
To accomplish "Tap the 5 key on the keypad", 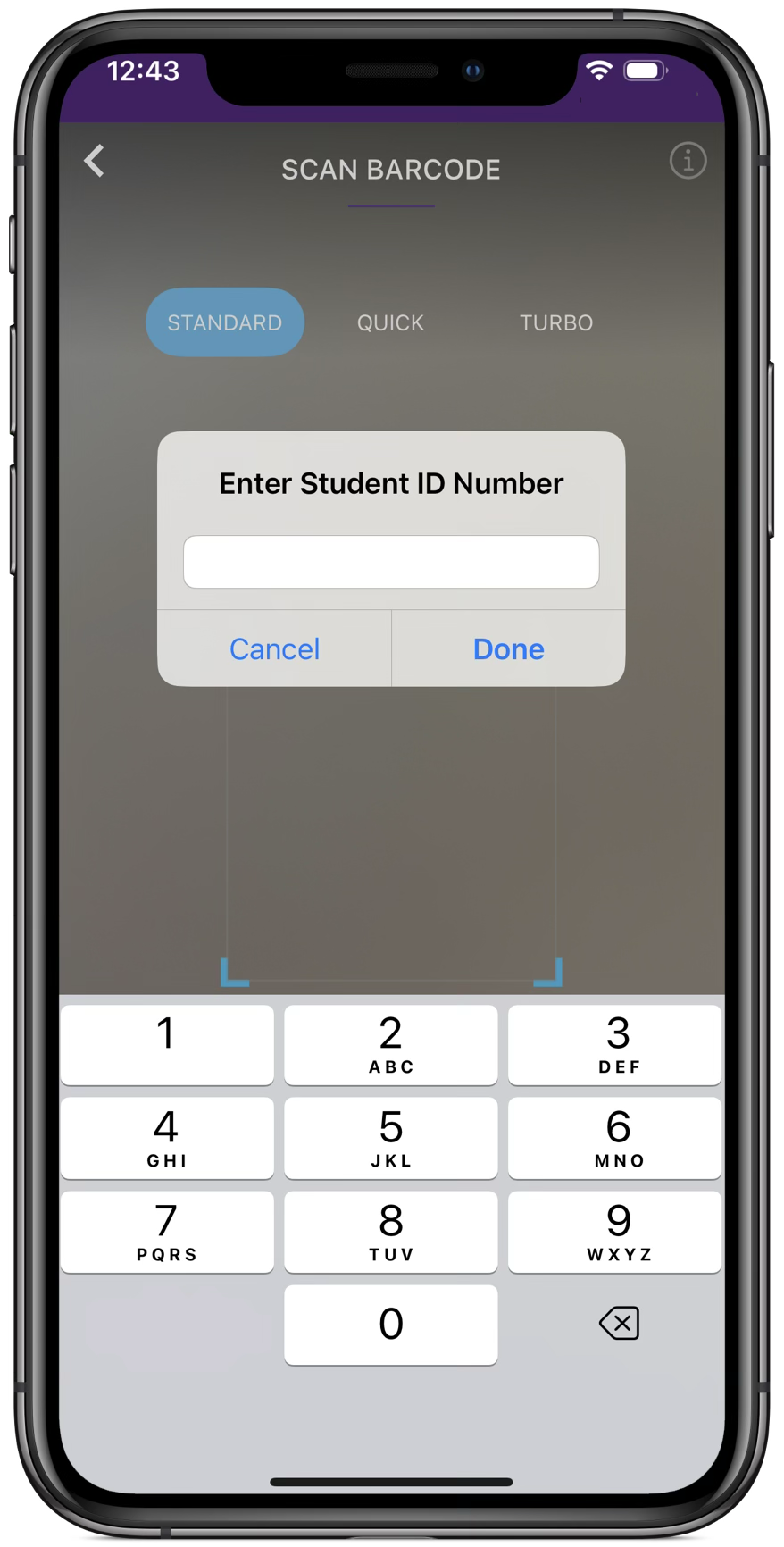I will (x=391, y=1138).
